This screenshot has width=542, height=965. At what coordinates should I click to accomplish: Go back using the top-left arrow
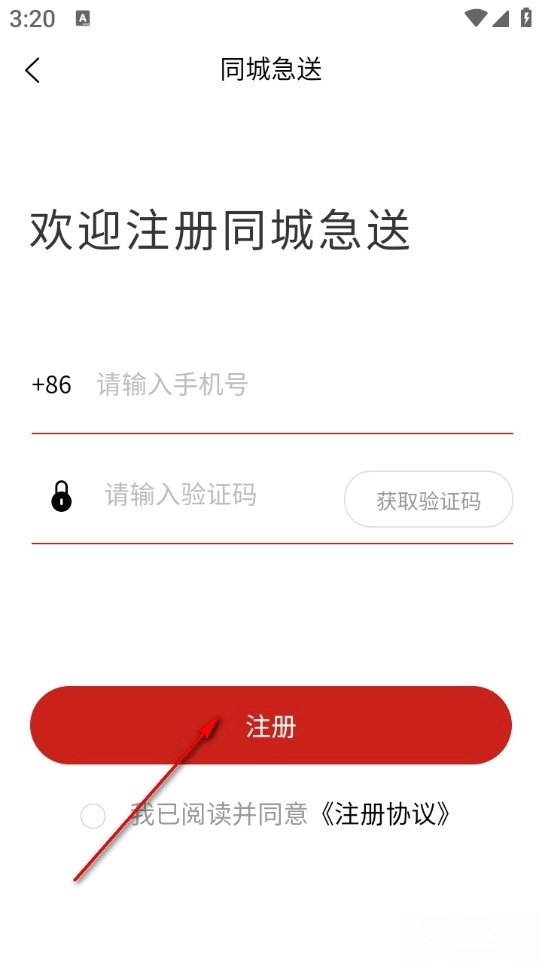[33, 70]
